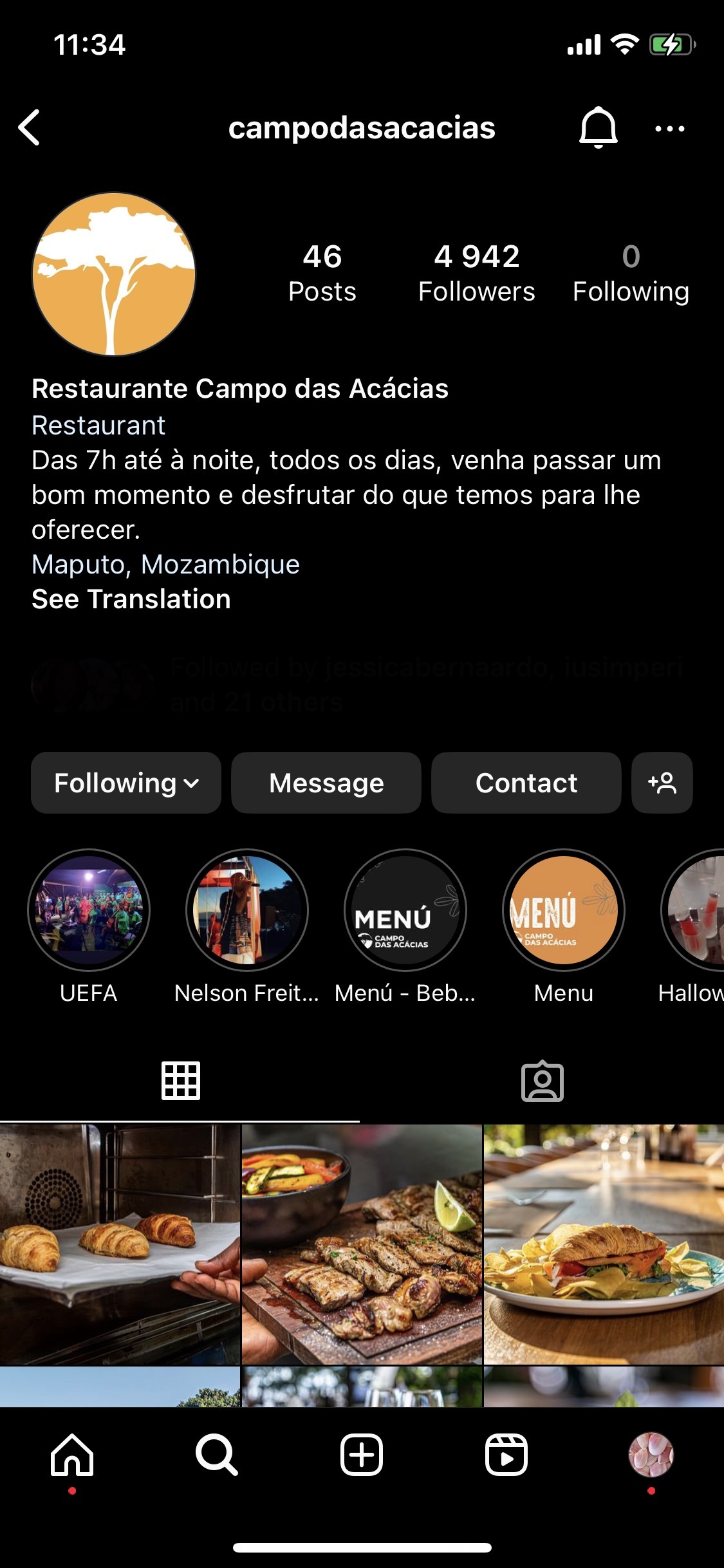Toggle following notifications via bell icon
The height and width of the screenshot is (1568, 724).
(x=599, y=127)
